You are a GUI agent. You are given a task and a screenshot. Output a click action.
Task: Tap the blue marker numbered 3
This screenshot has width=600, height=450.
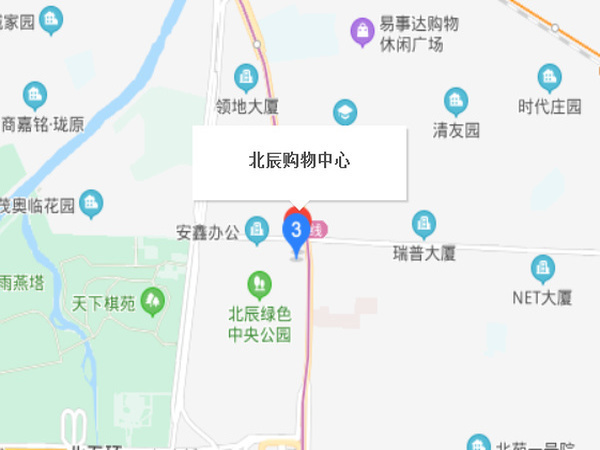point(296,233)
